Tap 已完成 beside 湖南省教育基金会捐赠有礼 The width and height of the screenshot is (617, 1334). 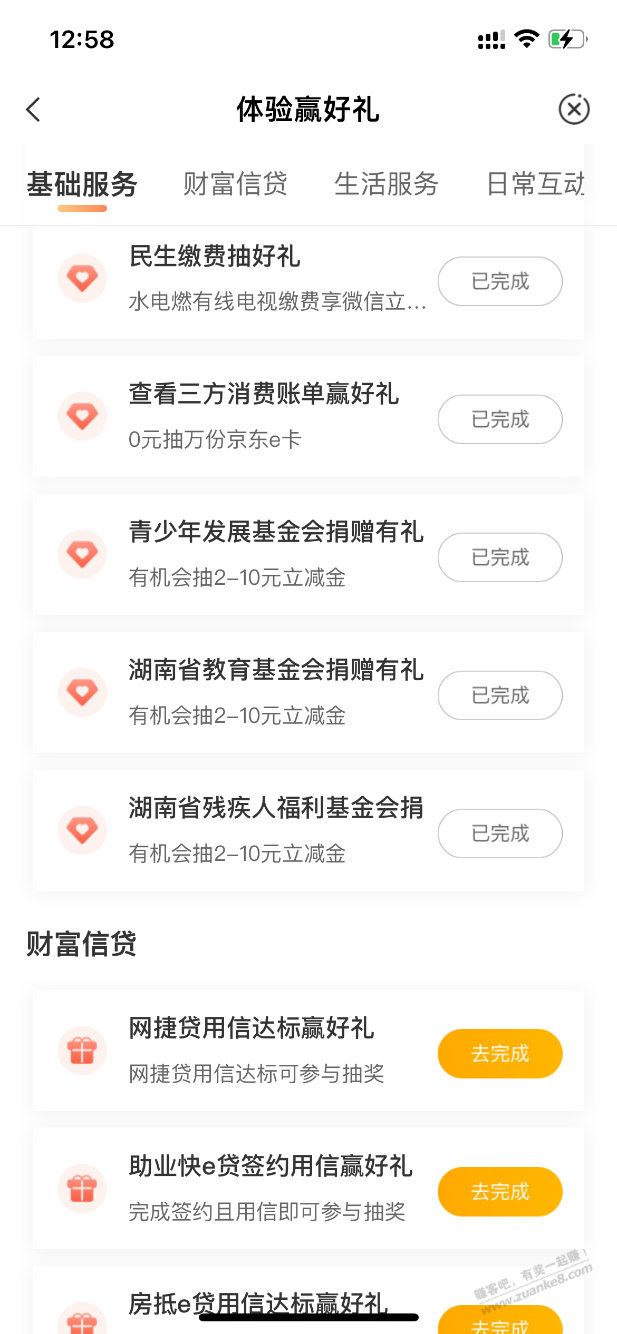tap(500, 696)
